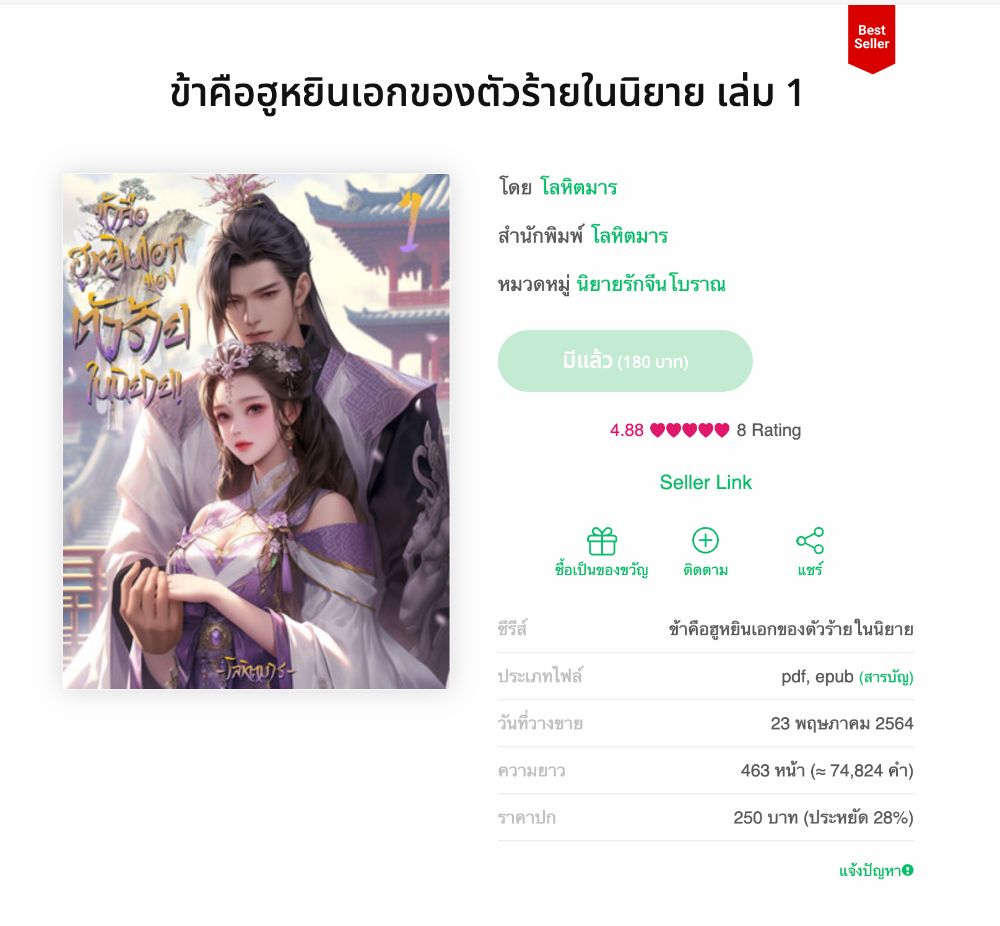View the table of contents (สารบัญ)

pos(886,677)
